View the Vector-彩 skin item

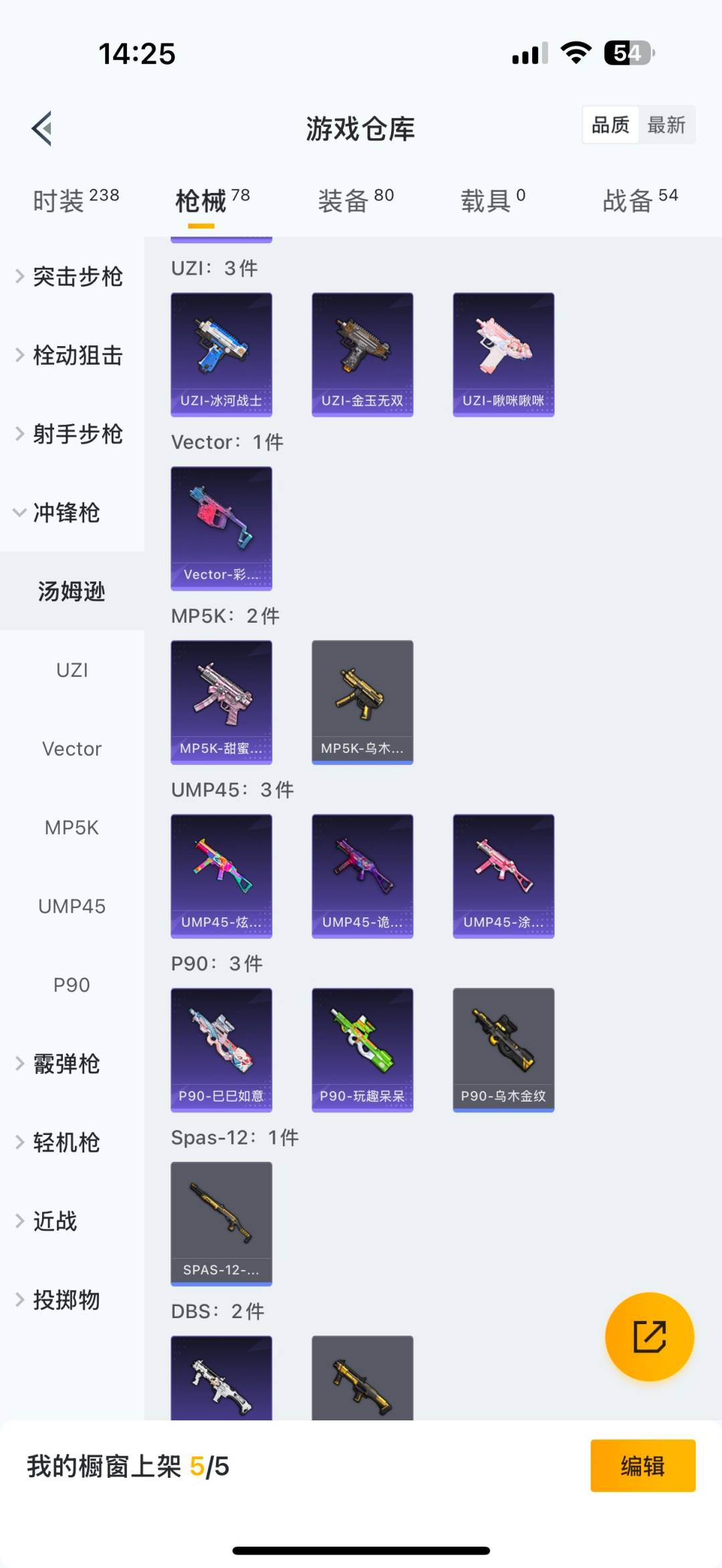point(221,528)
